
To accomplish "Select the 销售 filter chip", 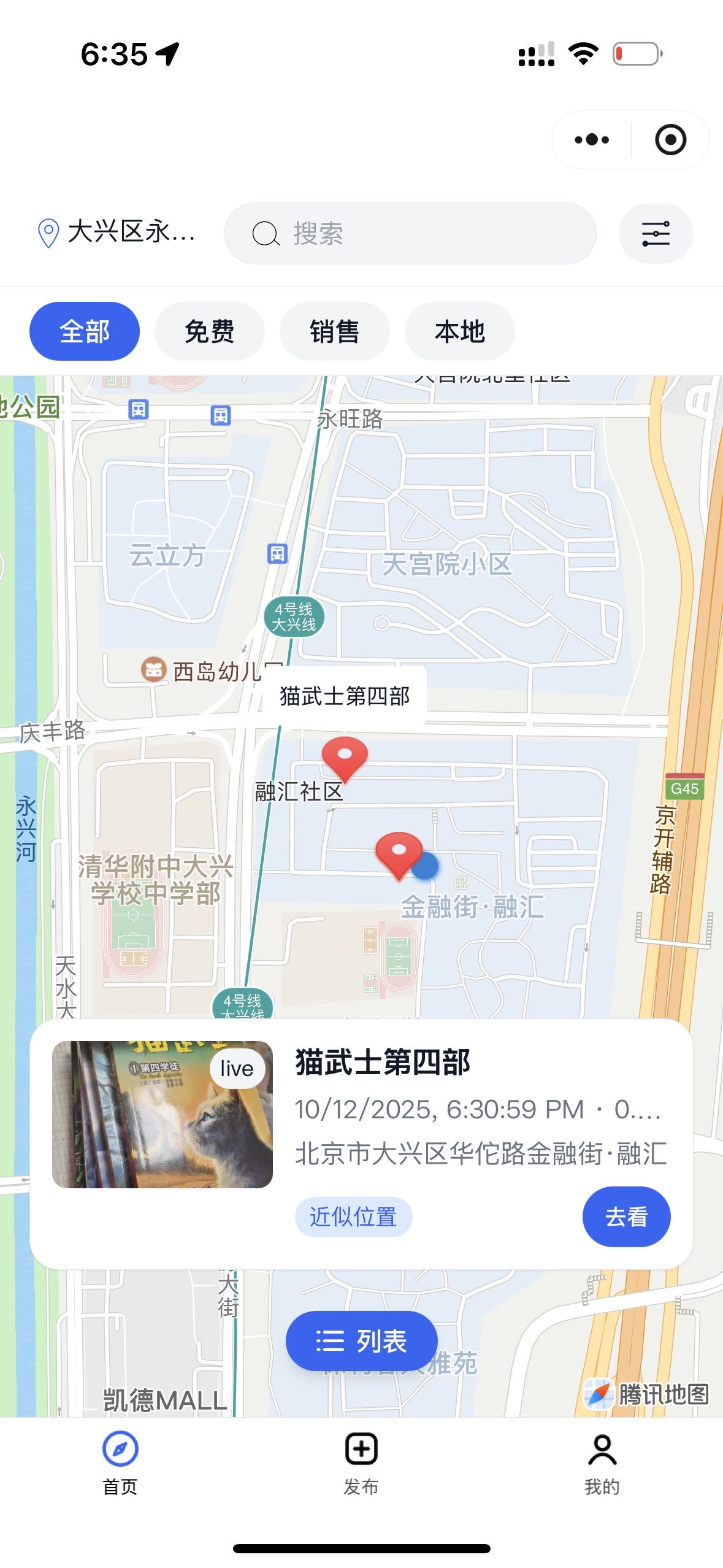I will 335,331.
